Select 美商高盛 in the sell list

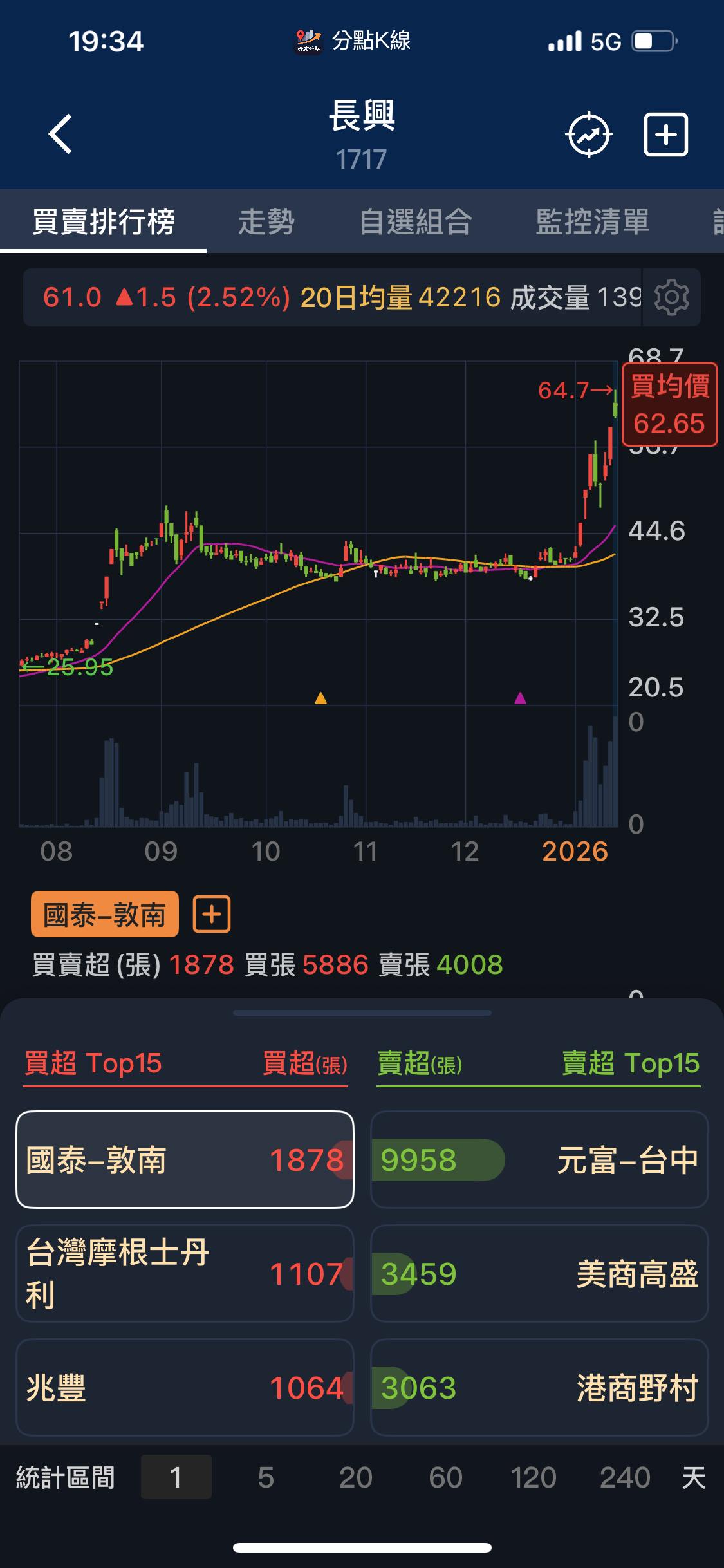click(539, 1273)
